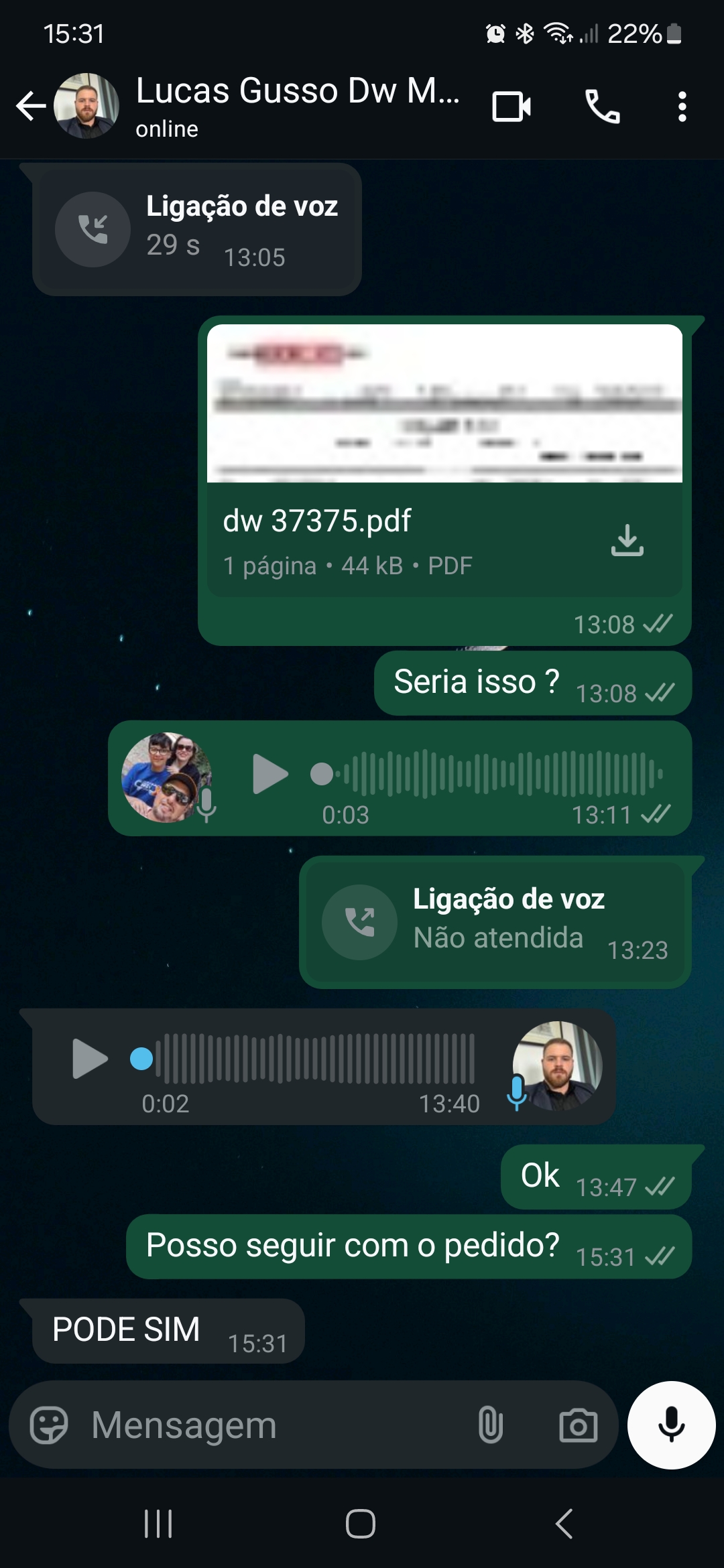Screen dimensions: 724x1568
Task: Go back to the chat list
Action: pos(31,106)
